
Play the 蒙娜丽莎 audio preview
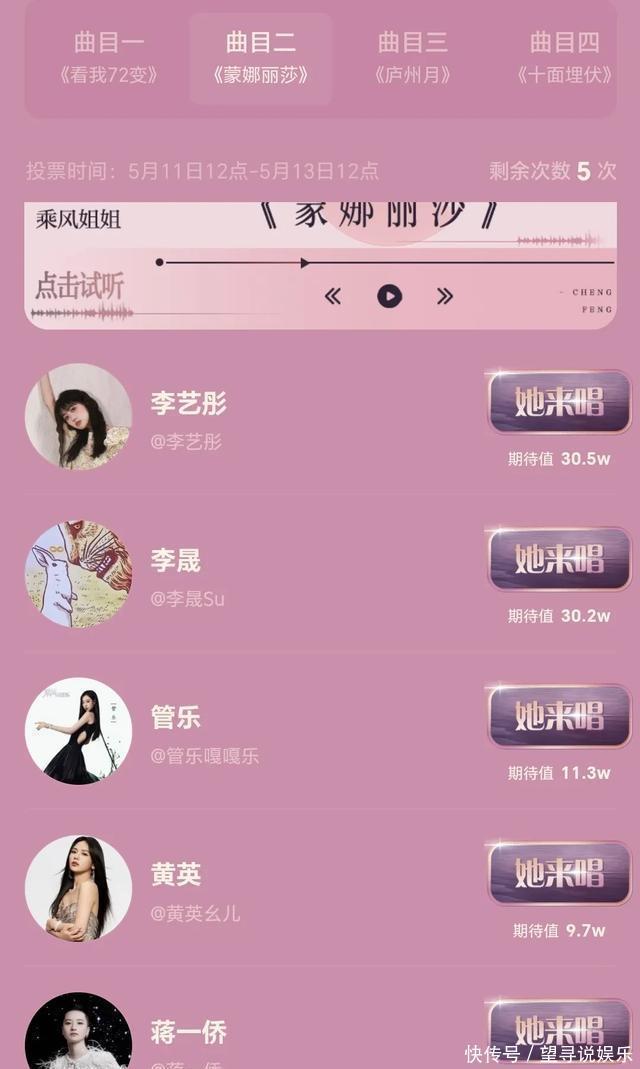tap(389, 296)
